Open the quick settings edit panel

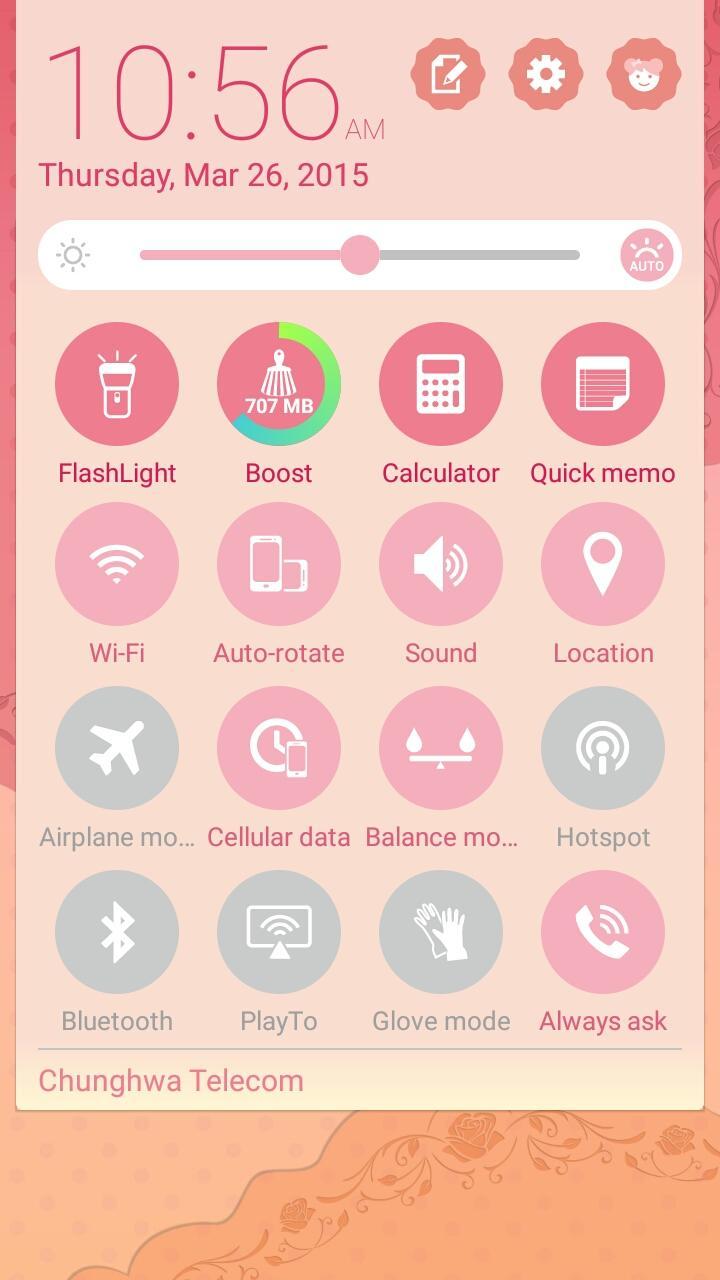tap(448, 73)
